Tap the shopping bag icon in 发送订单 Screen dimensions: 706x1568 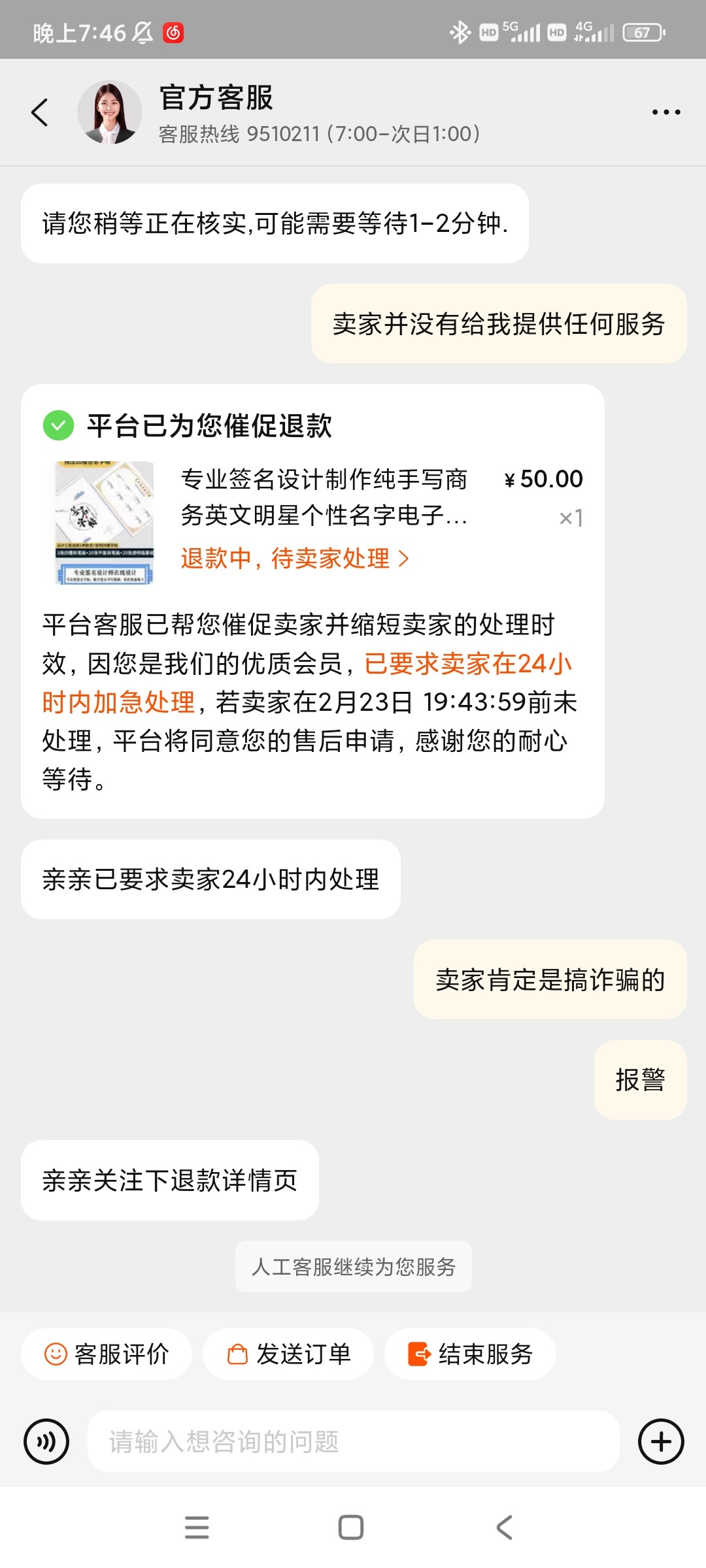pyautogui.click(x=237, y=1353)
